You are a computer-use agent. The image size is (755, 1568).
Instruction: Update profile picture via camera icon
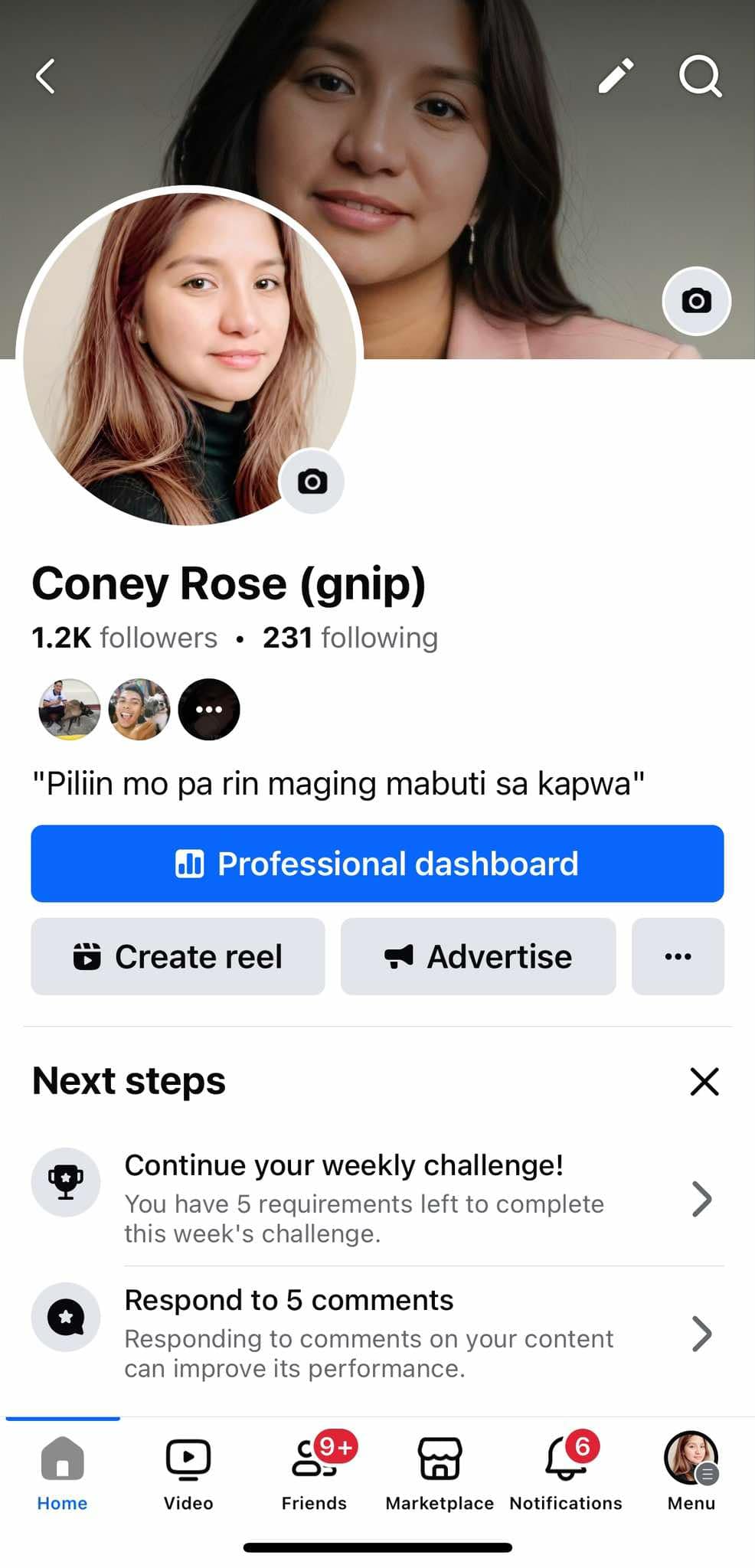click(x=312, y=482)
